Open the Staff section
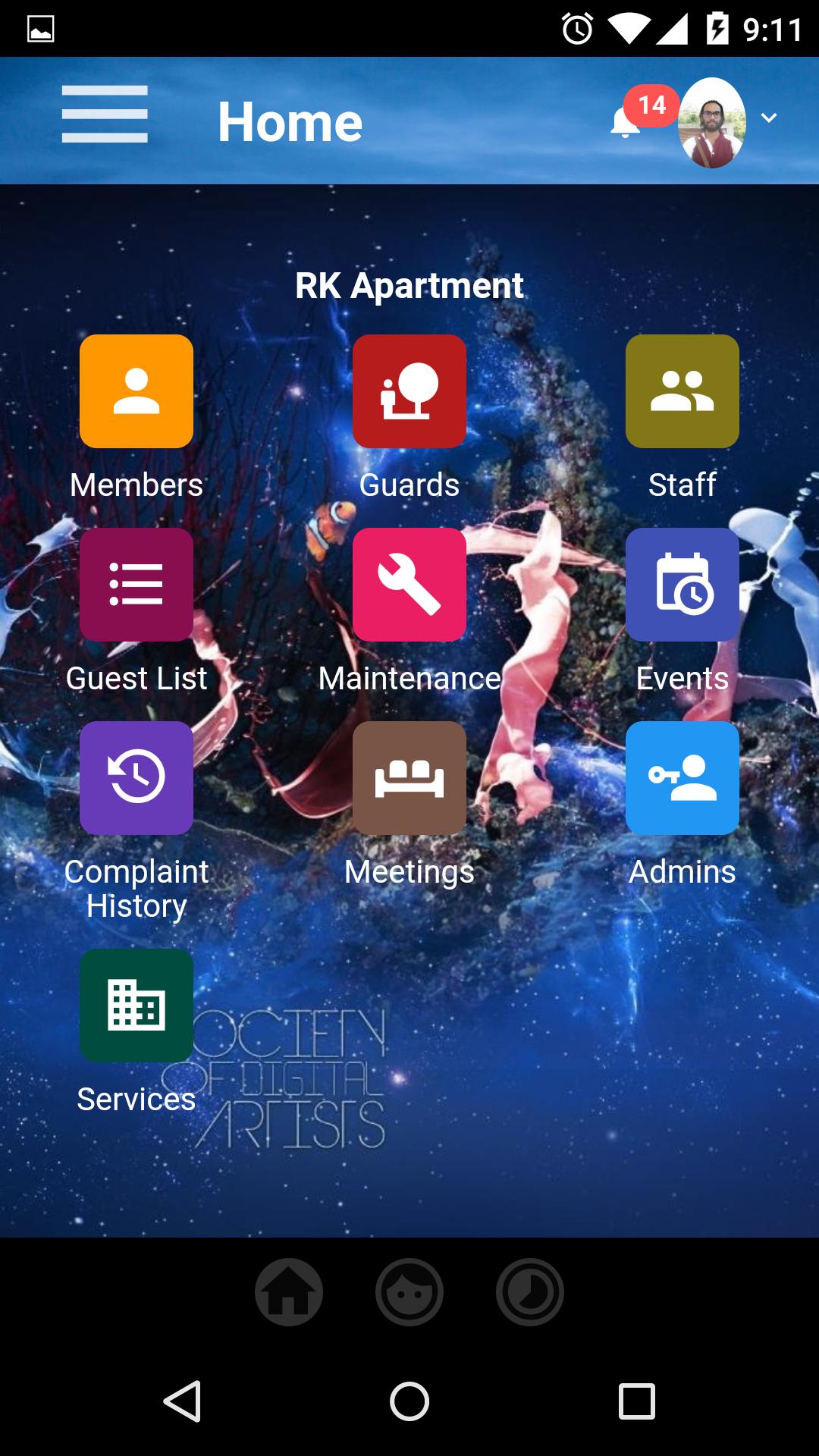Screen dimensions: 819x1456 pos(682,391)
